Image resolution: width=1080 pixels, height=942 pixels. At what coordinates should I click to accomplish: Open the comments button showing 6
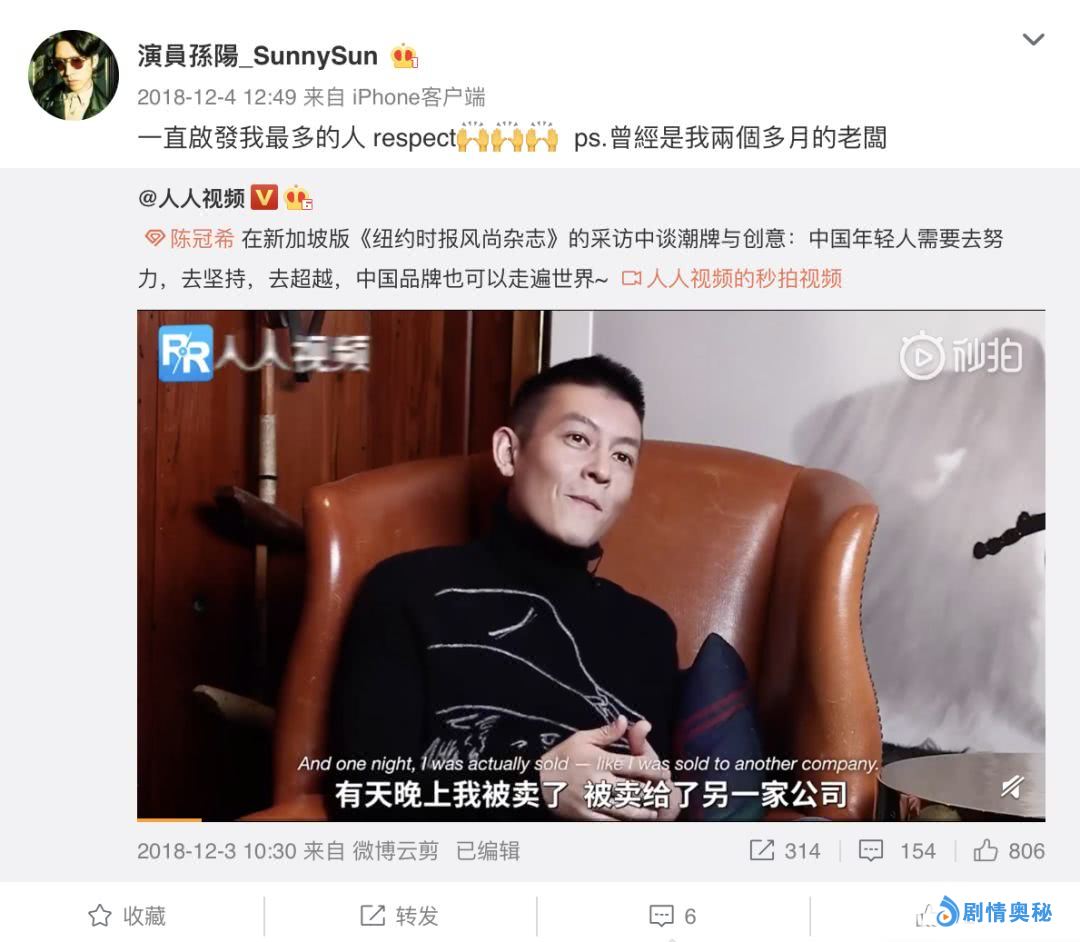click(x=672, y=915)
